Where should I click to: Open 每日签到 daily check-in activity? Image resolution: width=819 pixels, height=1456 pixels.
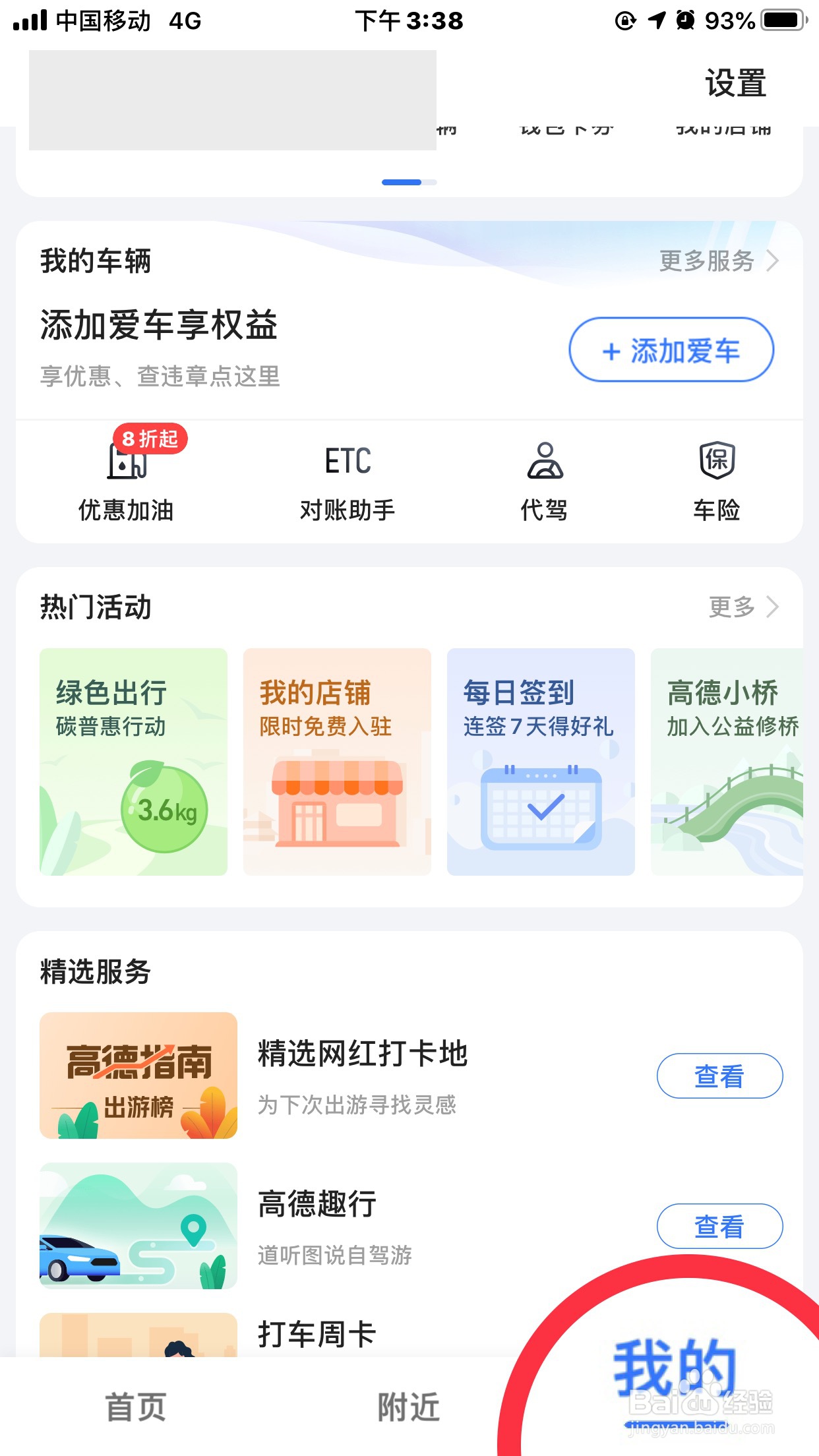541,758
